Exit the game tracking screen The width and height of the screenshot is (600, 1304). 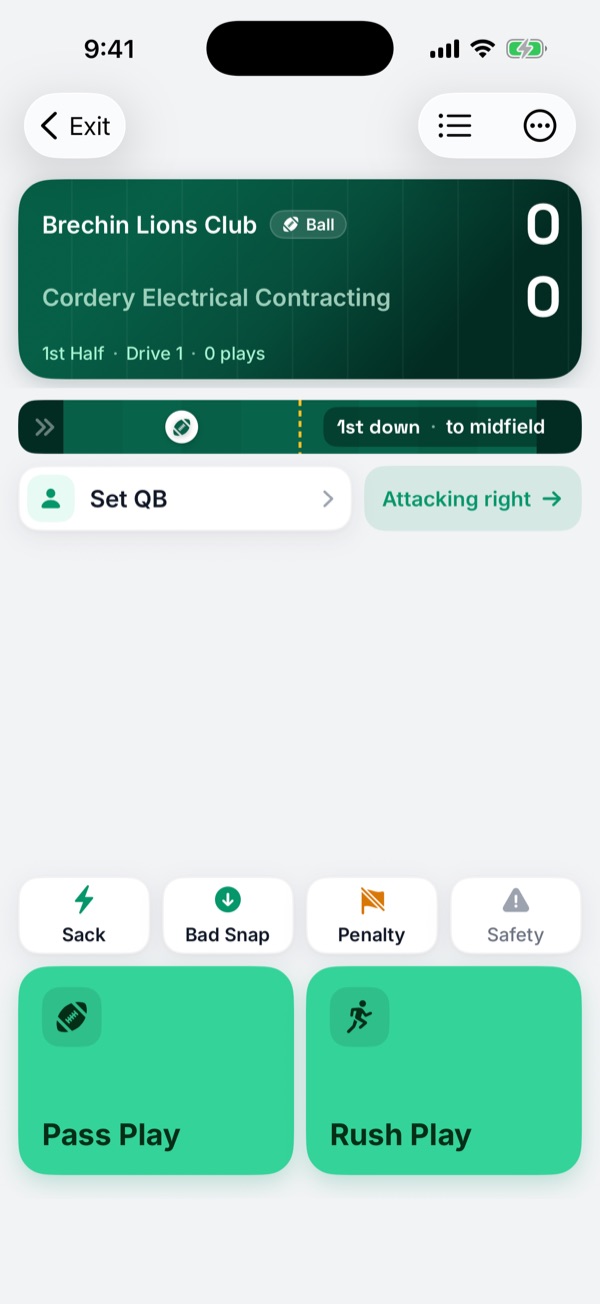[x=75, y=126]
